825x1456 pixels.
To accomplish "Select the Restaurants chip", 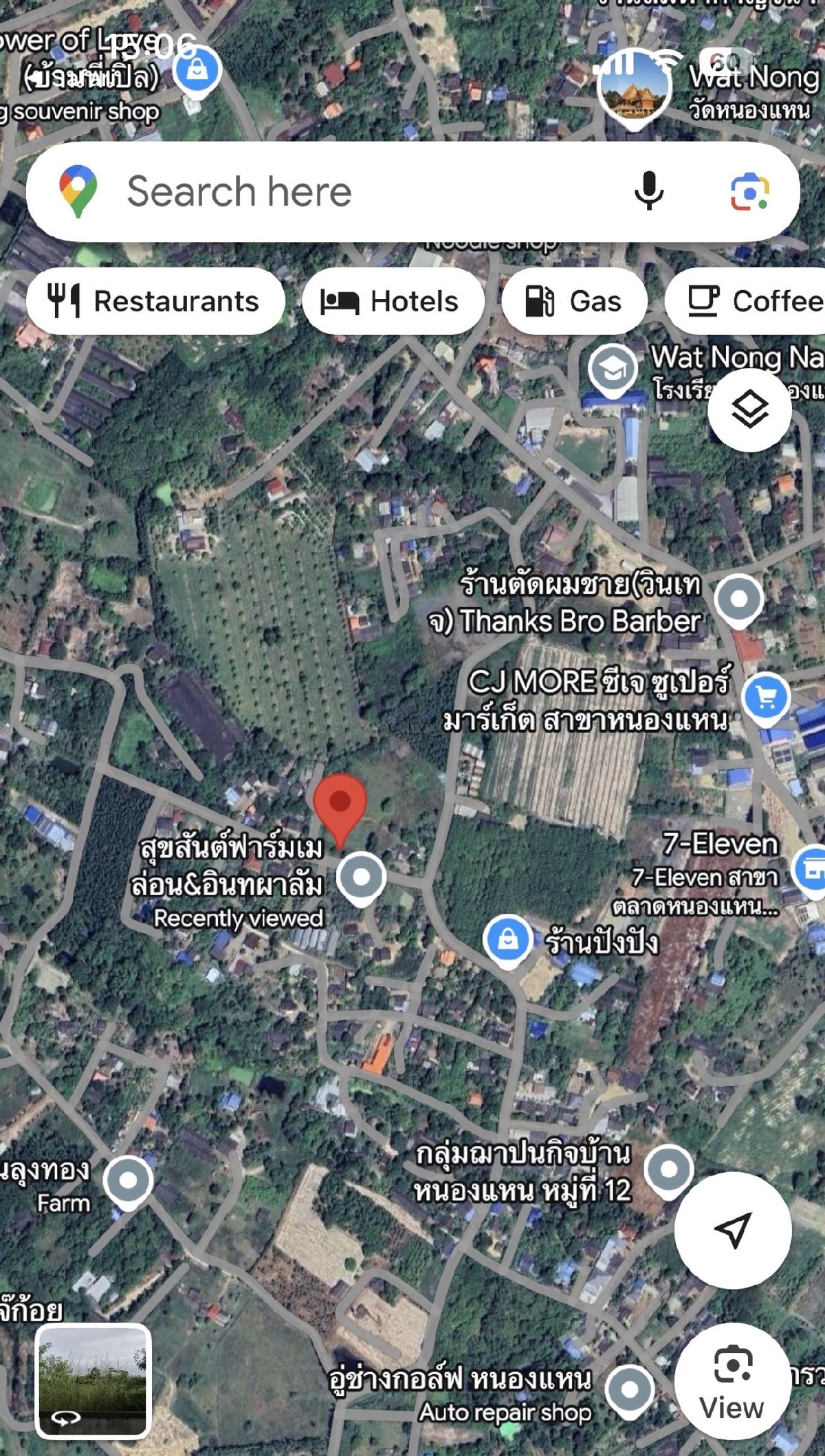I will tap(155, 301).
